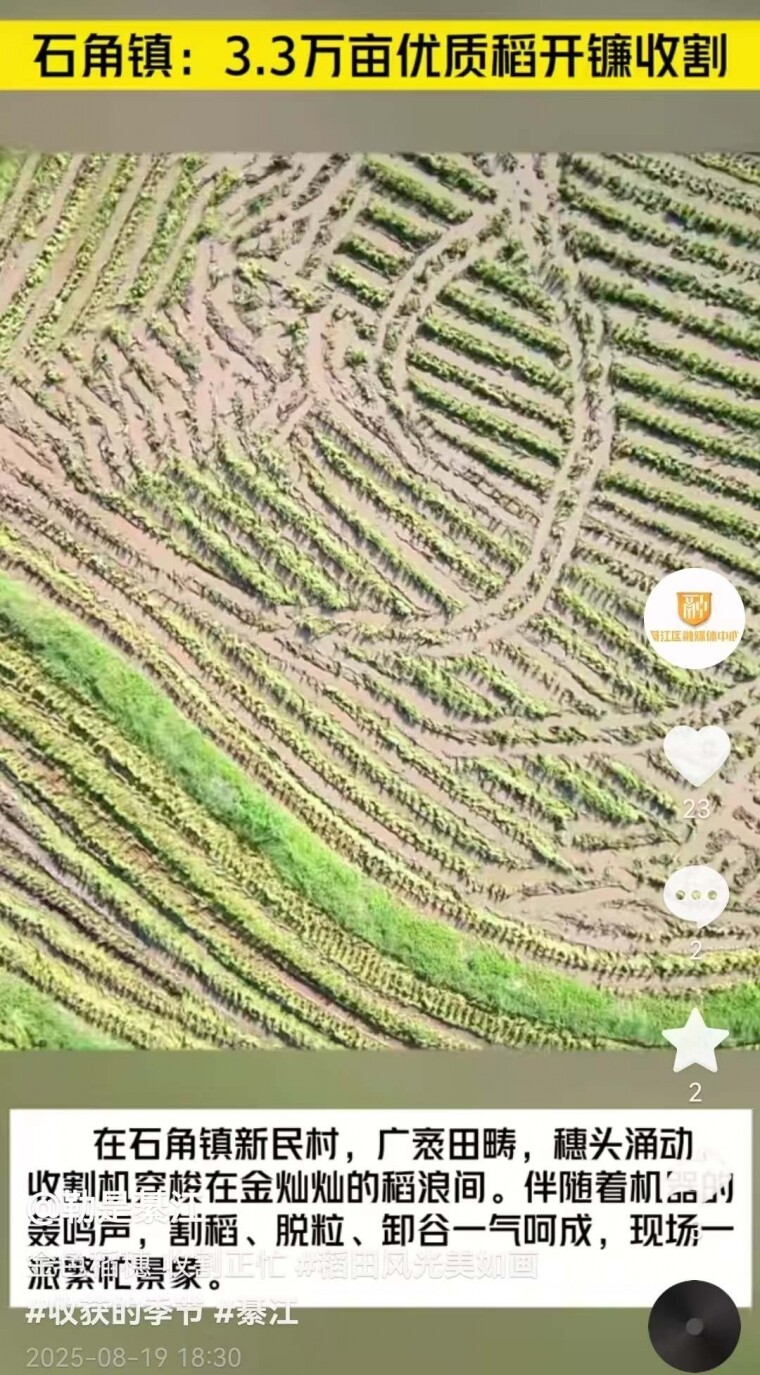Open the publisher's profile avatar
Viewport: 760px width, 1375px height.
pyautogui.click(x=694, y=618)
